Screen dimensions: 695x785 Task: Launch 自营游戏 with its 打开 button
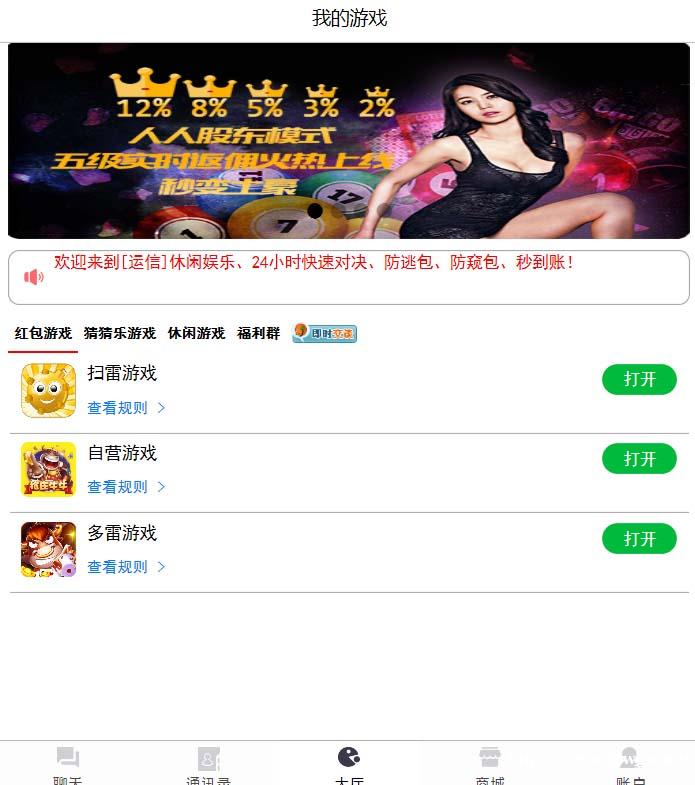639,458
